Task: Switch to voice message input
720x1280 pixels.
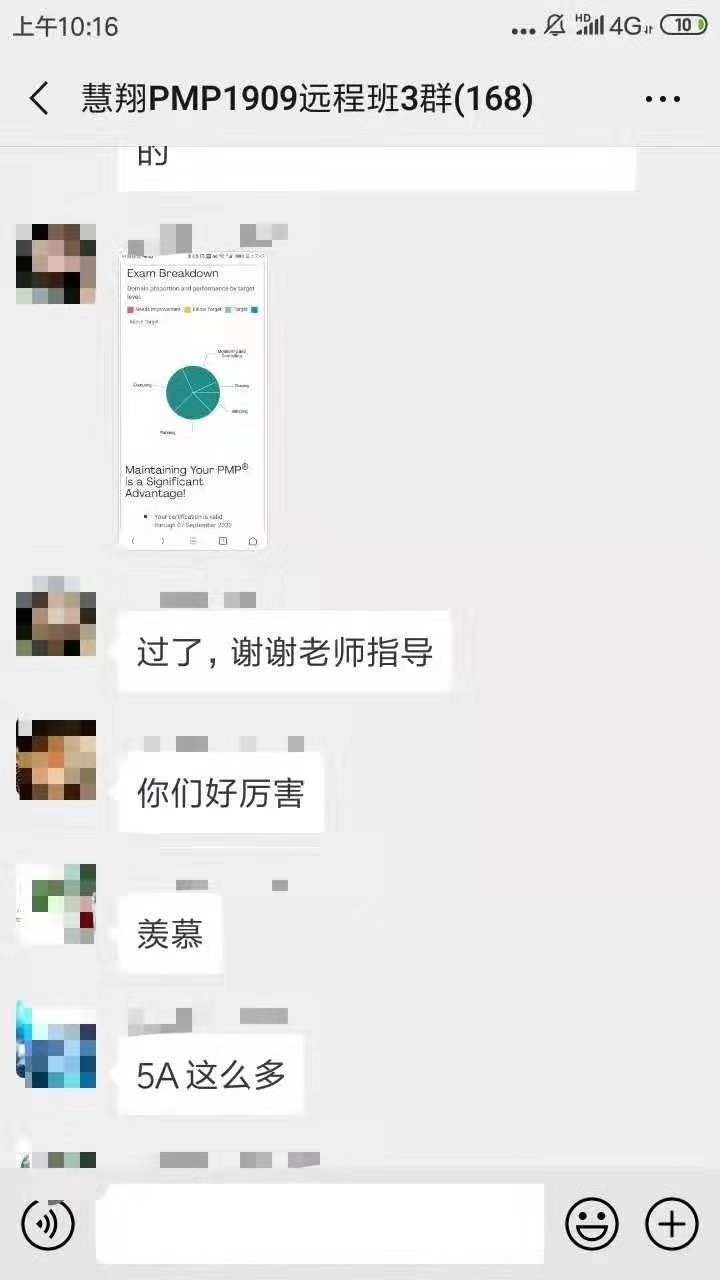Action: 48,1223
